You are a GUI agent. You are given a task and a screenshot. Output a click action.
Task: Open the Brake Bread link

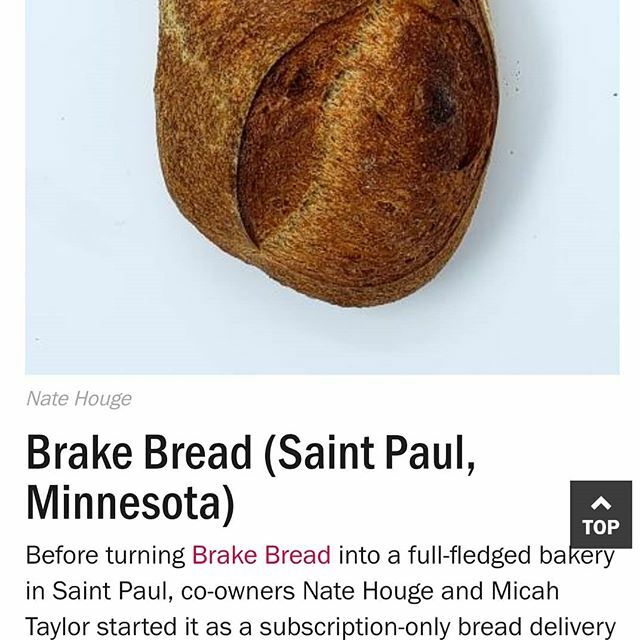(261, 555)
